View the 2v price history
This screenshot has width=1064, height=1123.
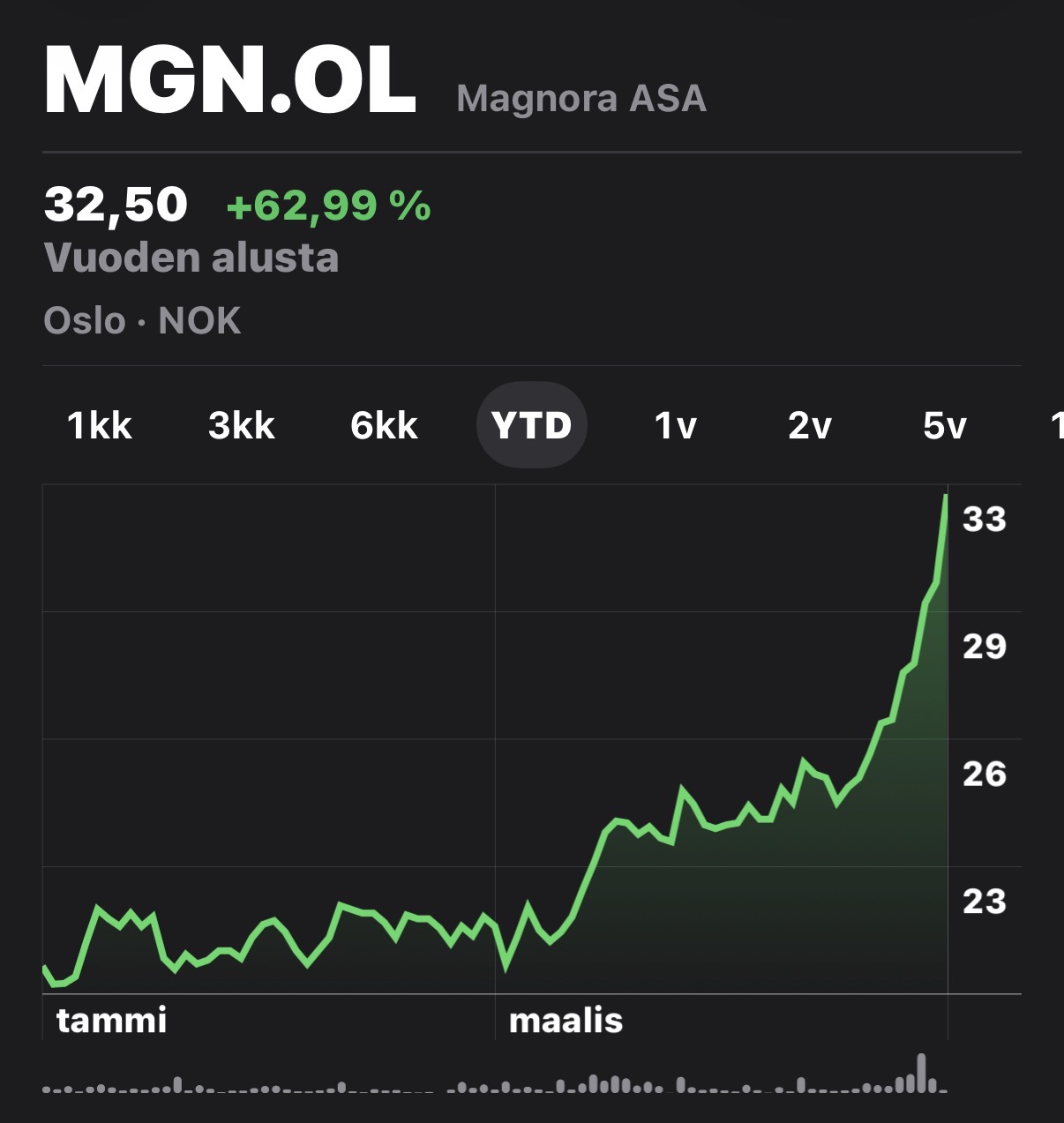[x=810, y=426]
